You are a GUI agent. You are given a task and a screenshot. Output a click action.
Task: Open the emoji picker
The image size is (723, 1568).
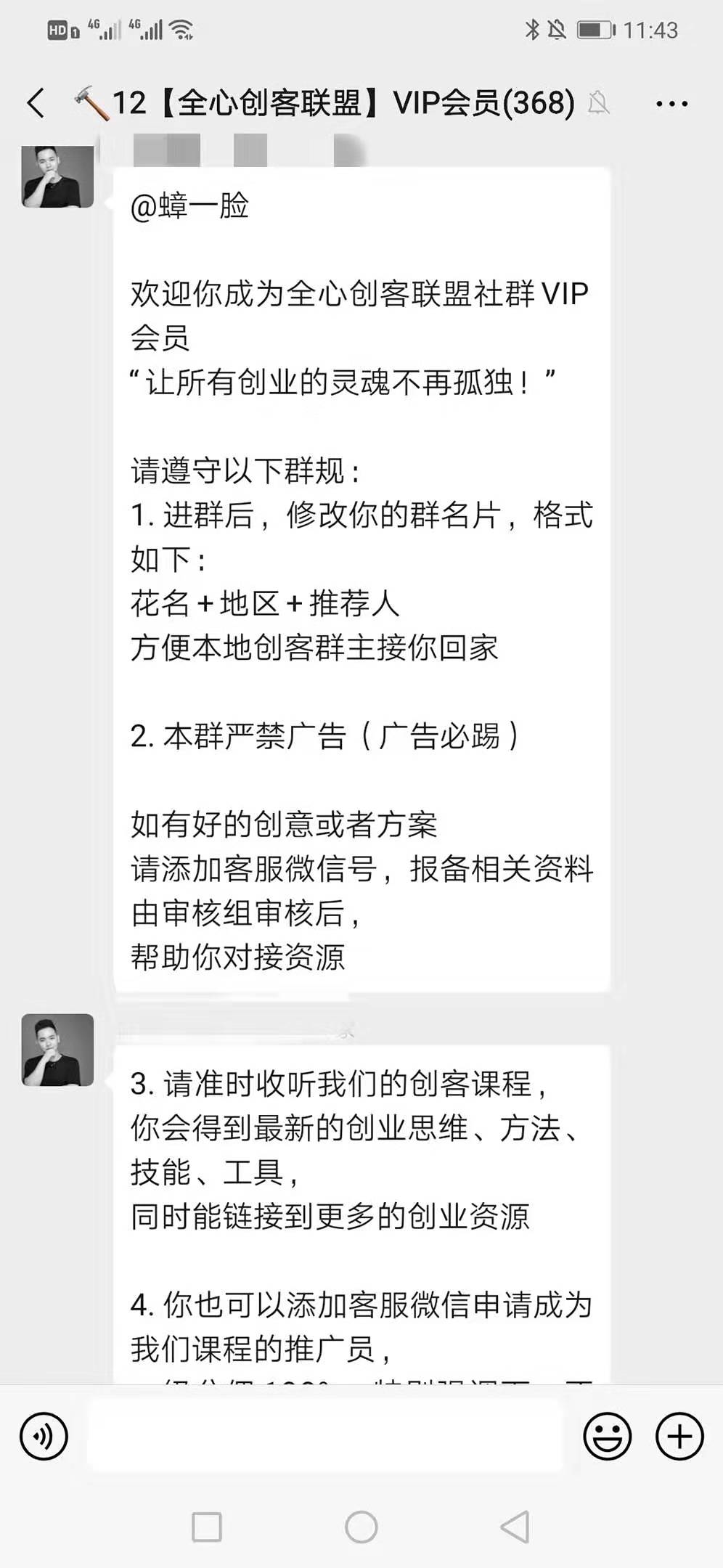click(607, 1436)
